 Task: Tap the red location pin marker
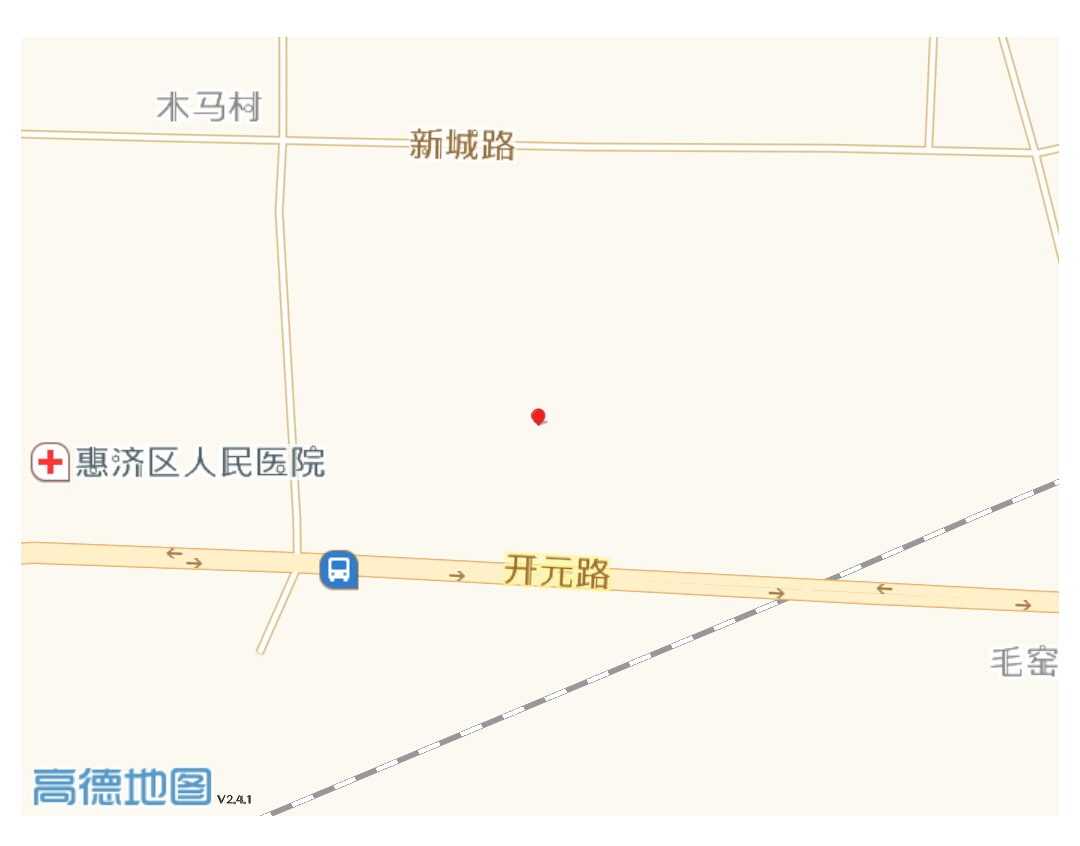click(x=538, y=416)
